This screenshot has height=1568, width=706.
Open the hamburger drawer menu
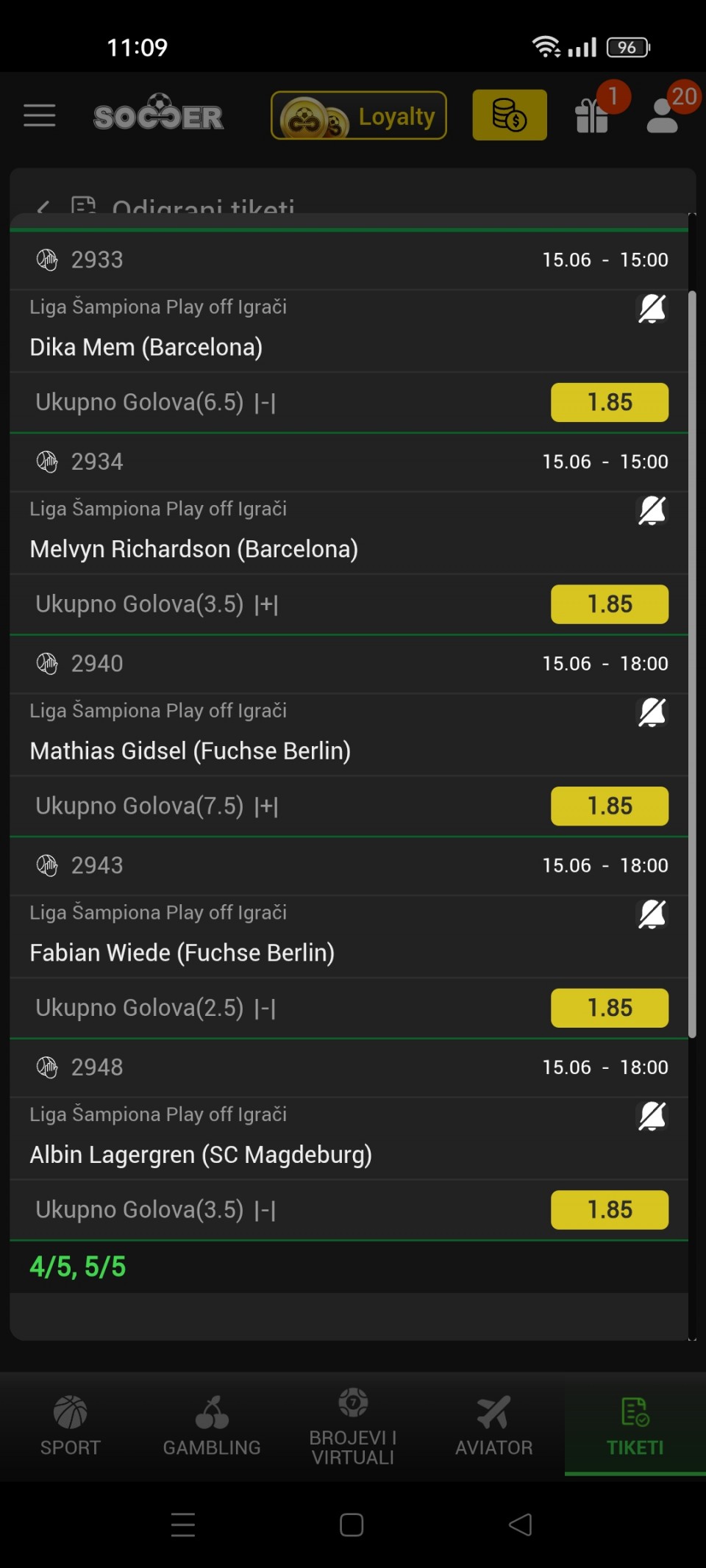40,115
